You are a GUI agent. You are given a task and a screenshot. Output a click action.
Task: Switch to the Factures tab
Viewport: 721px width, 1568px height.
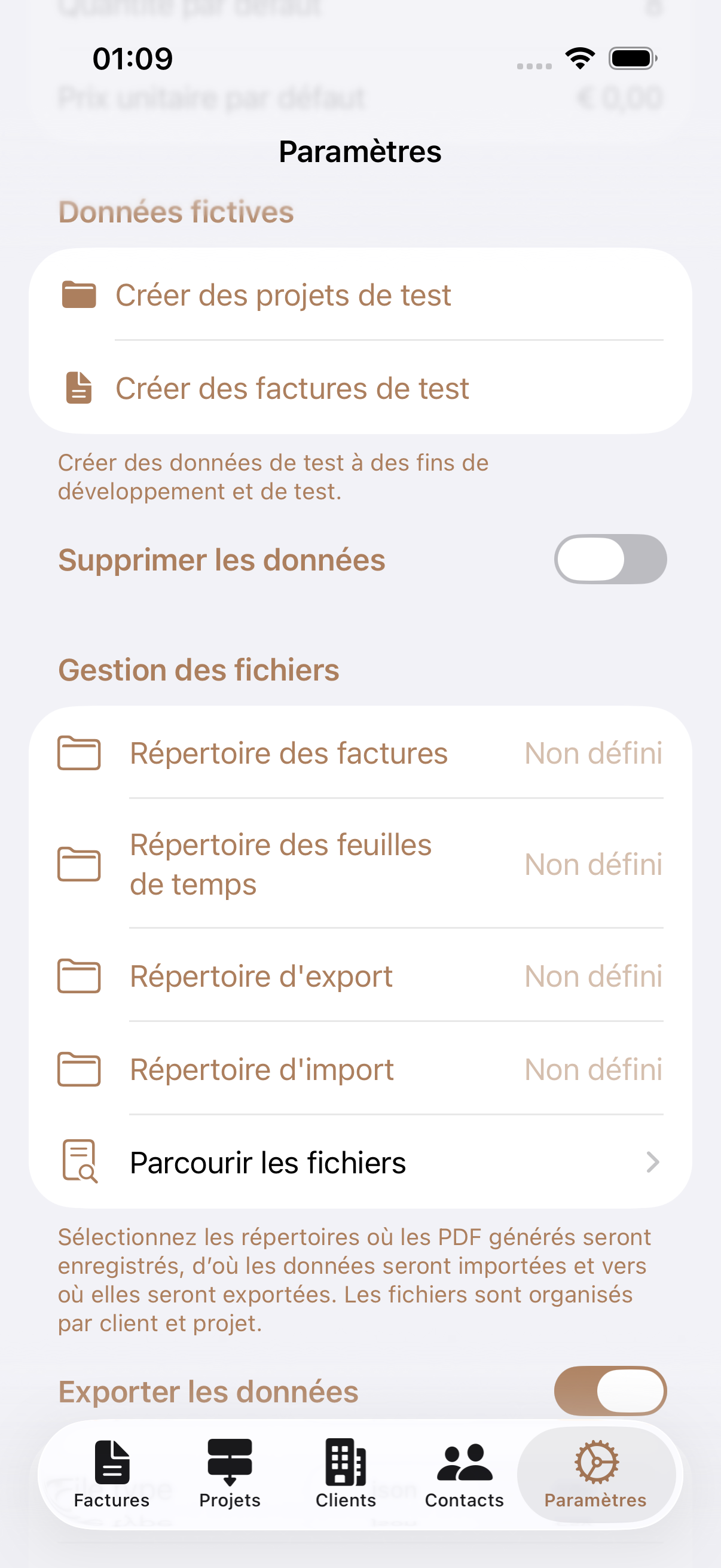pyautogui.click(x=112, y=1474)
